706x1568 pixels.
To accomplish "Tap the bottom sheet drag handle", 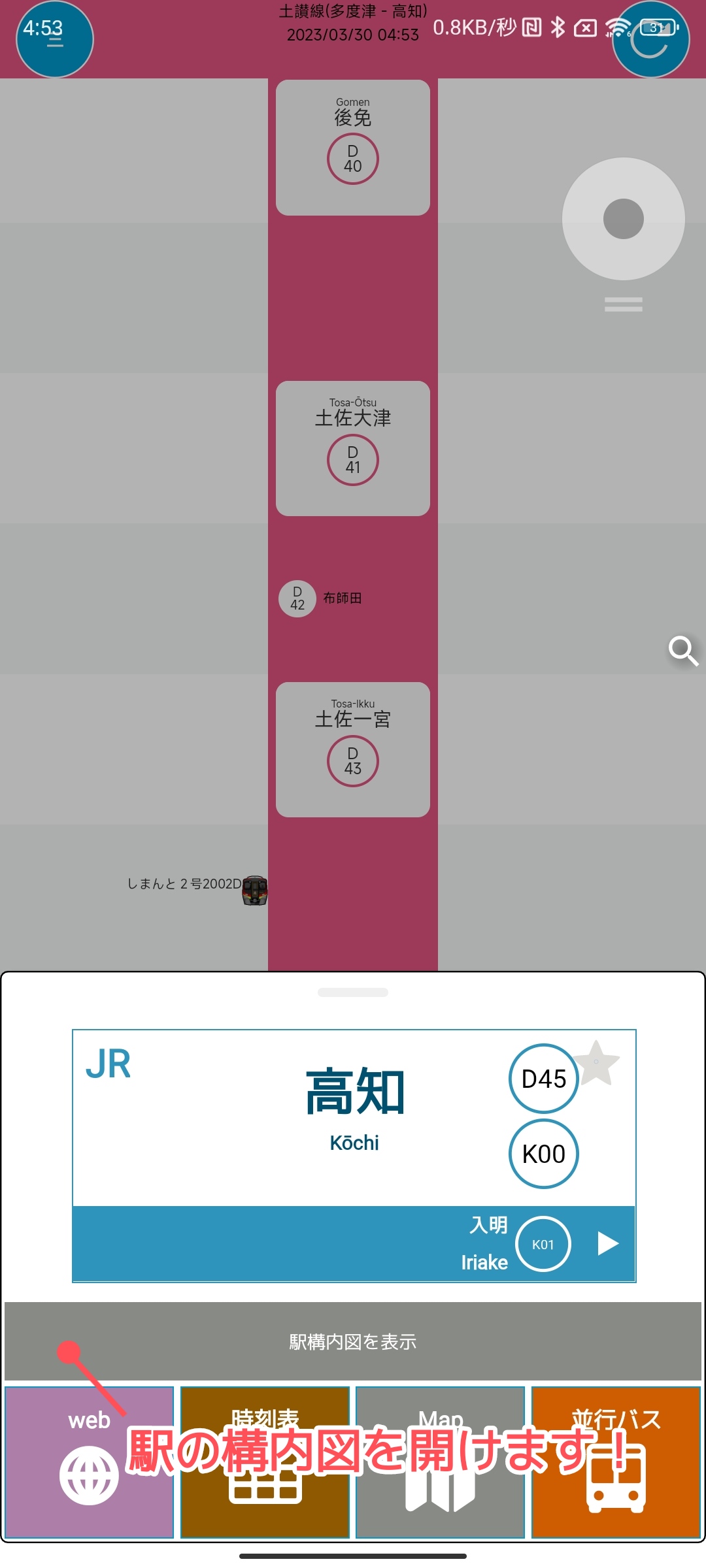I will coord(353,992).
